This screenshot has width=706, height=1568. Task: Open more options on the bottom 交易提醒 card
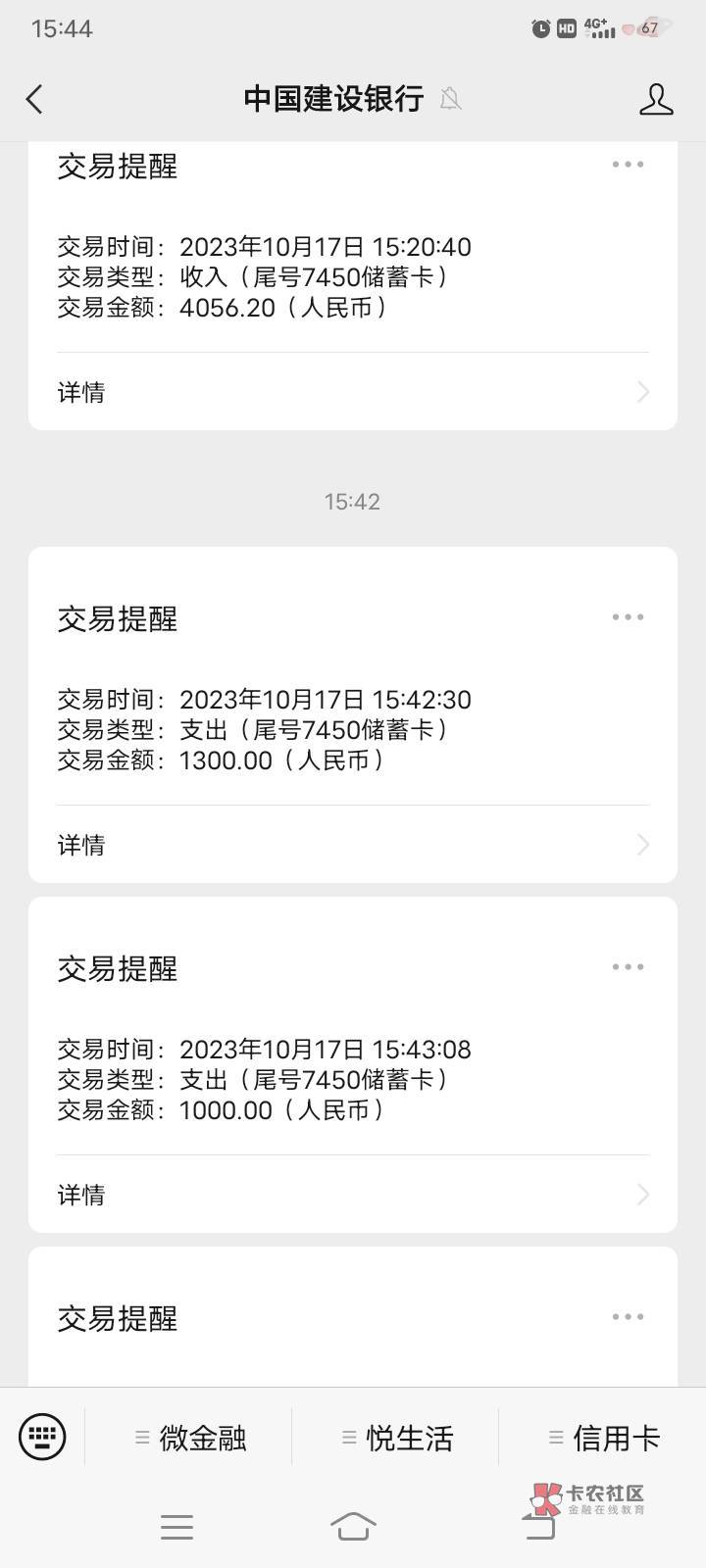click(628, 1317)
